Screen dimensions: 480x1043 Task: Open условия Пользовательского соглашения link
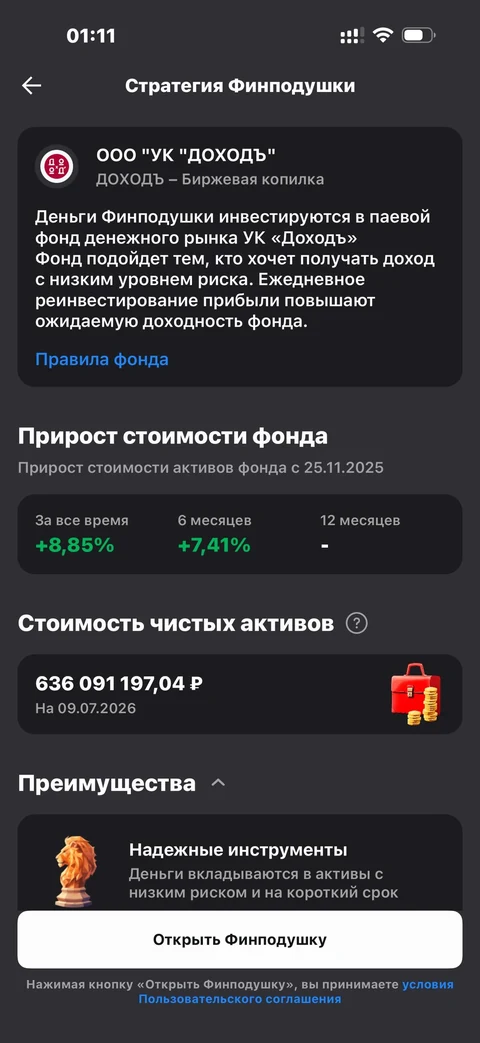(x=296, y=992)
